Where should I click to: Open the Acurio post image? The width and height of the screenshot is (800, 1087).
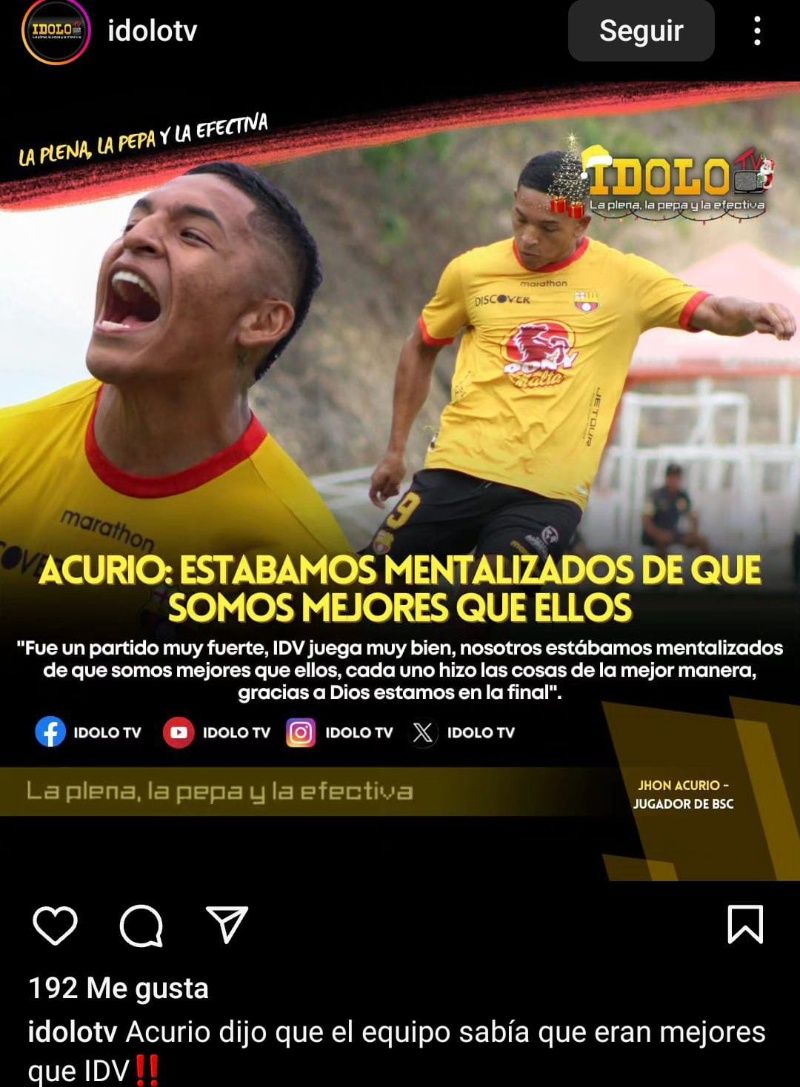400,450
